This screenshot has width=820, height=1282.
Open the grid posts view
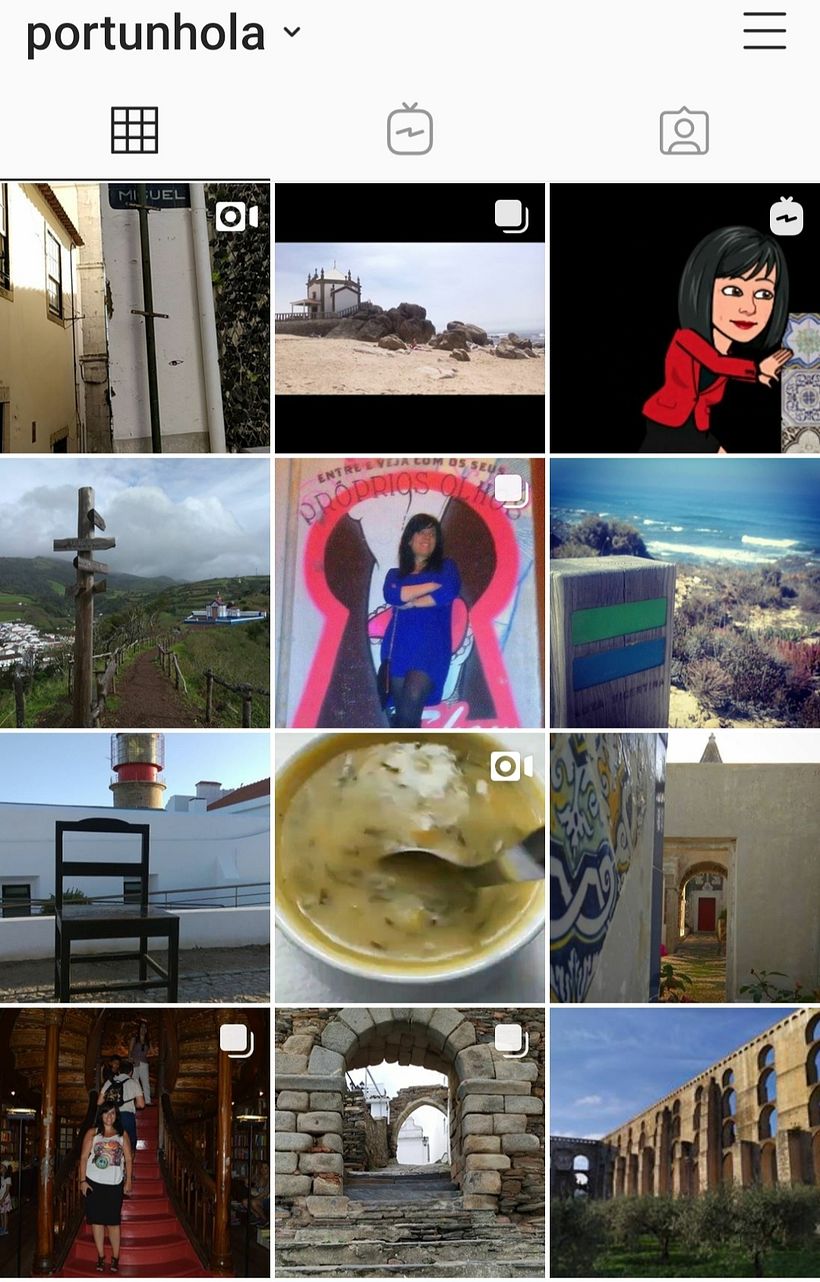135,130
